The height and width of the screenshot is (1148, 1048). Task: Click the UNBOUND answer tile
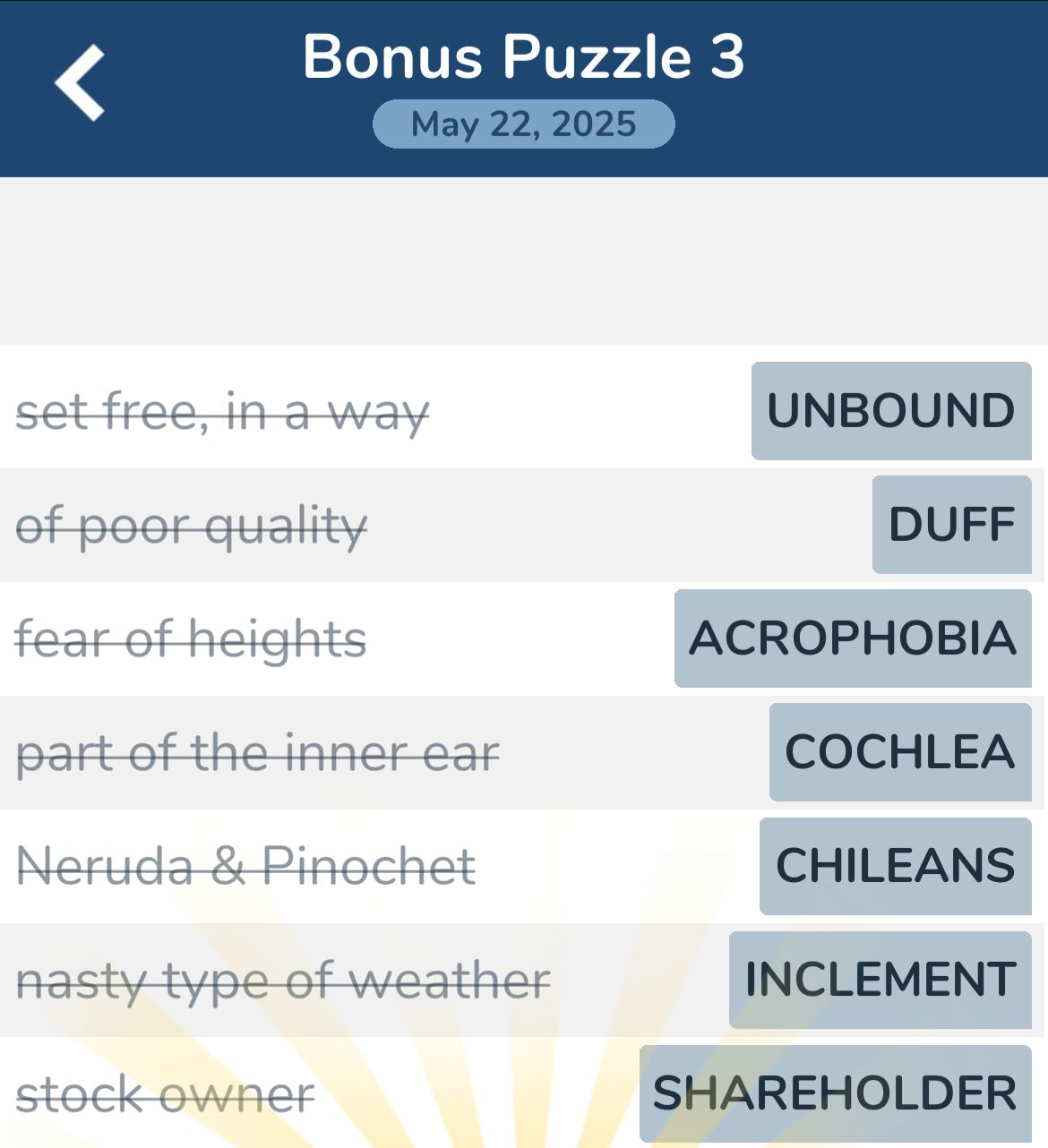pyautogui.click(x=890, y=411)
